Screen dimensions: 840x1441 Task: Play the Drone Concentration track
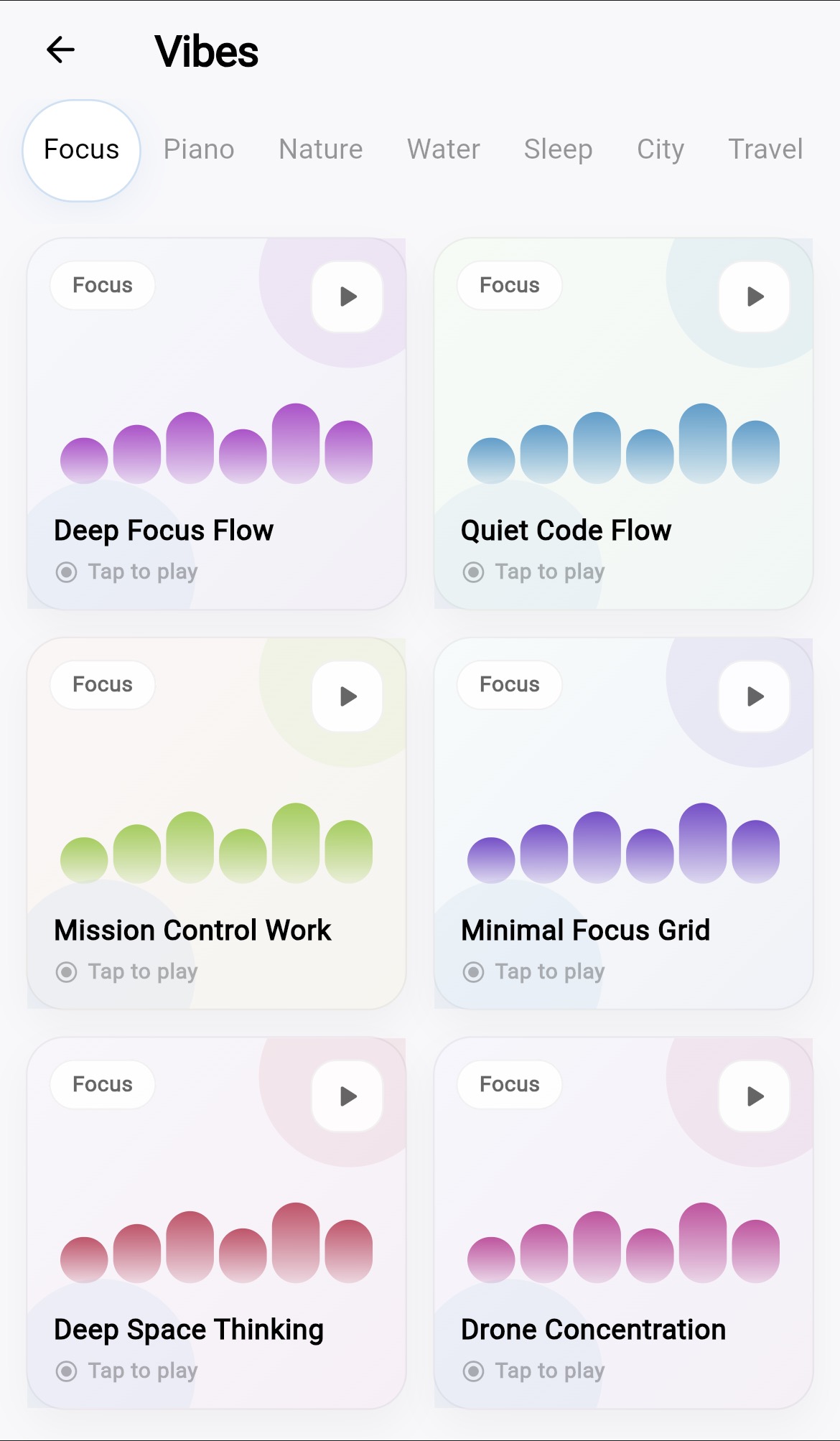coord(754,1096)
